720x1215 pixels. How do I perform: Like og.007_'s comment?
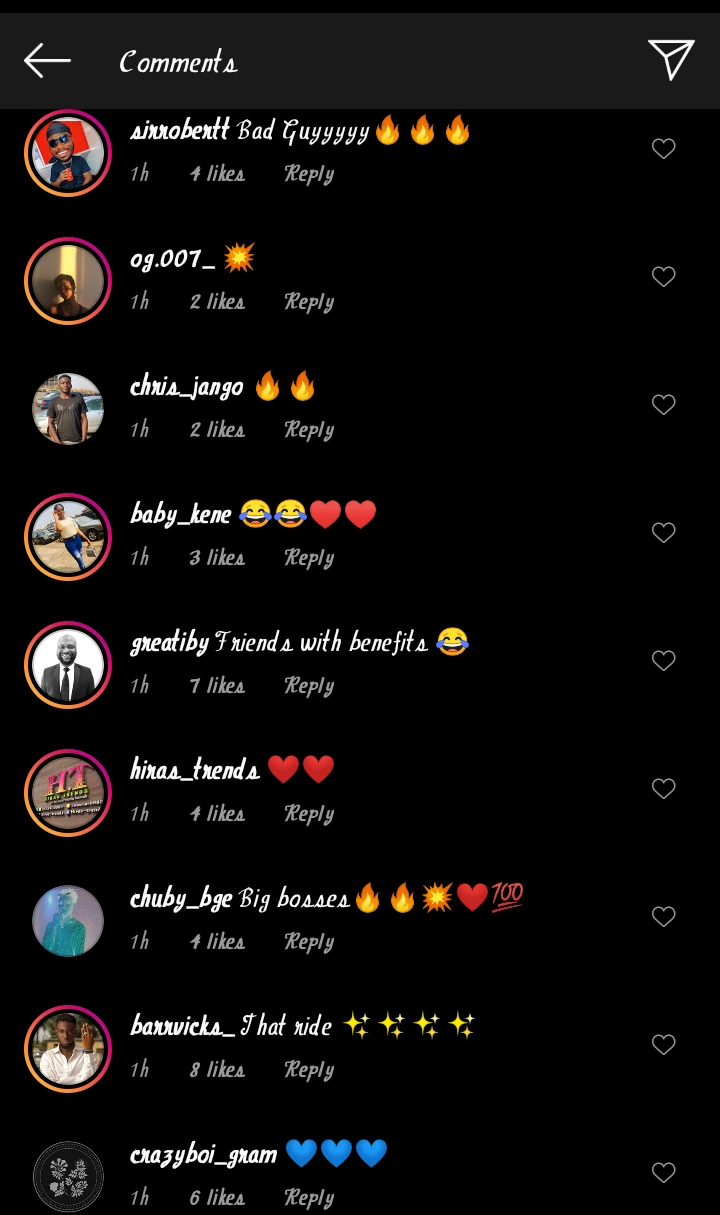coord(664,277)
